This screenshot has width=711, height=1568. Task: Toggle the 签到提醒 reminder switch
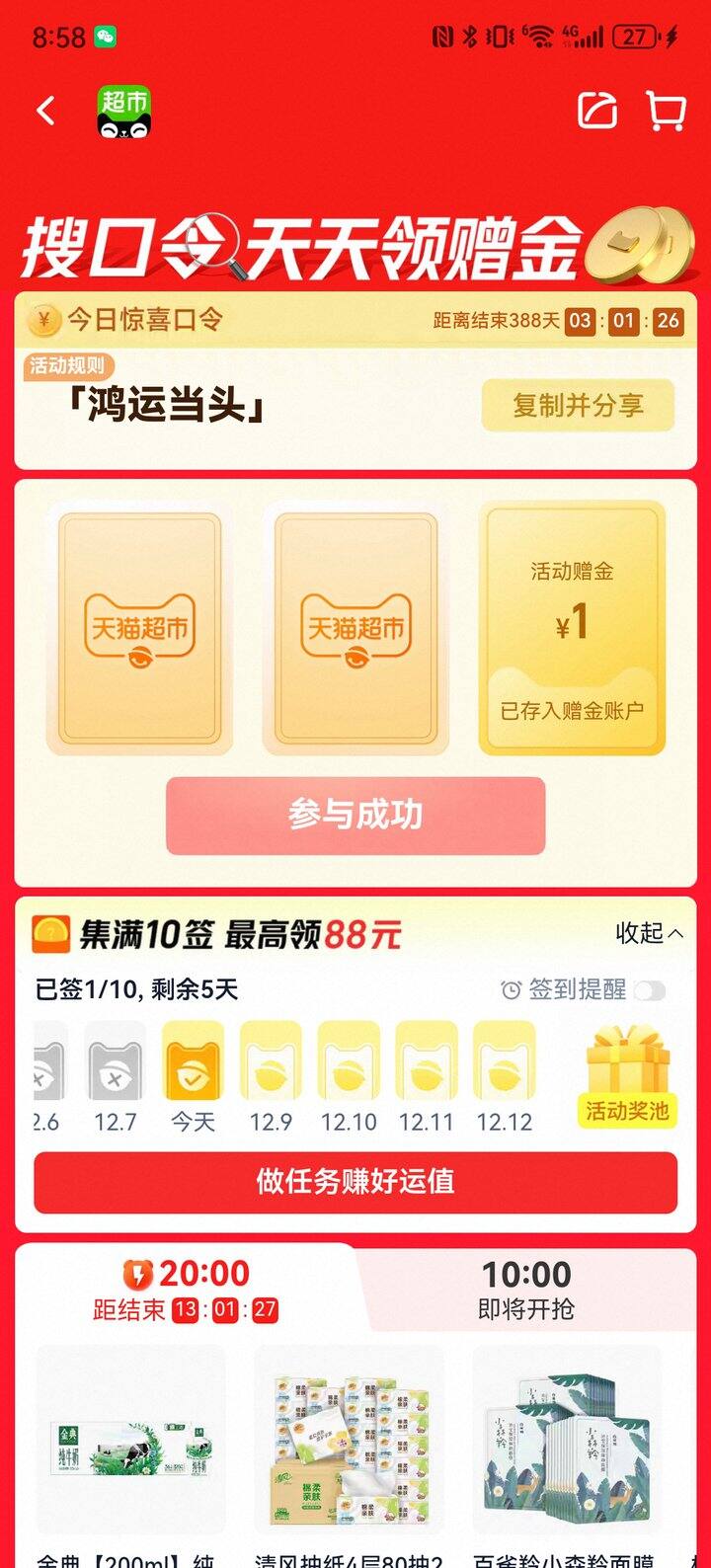tap(650, 990)
